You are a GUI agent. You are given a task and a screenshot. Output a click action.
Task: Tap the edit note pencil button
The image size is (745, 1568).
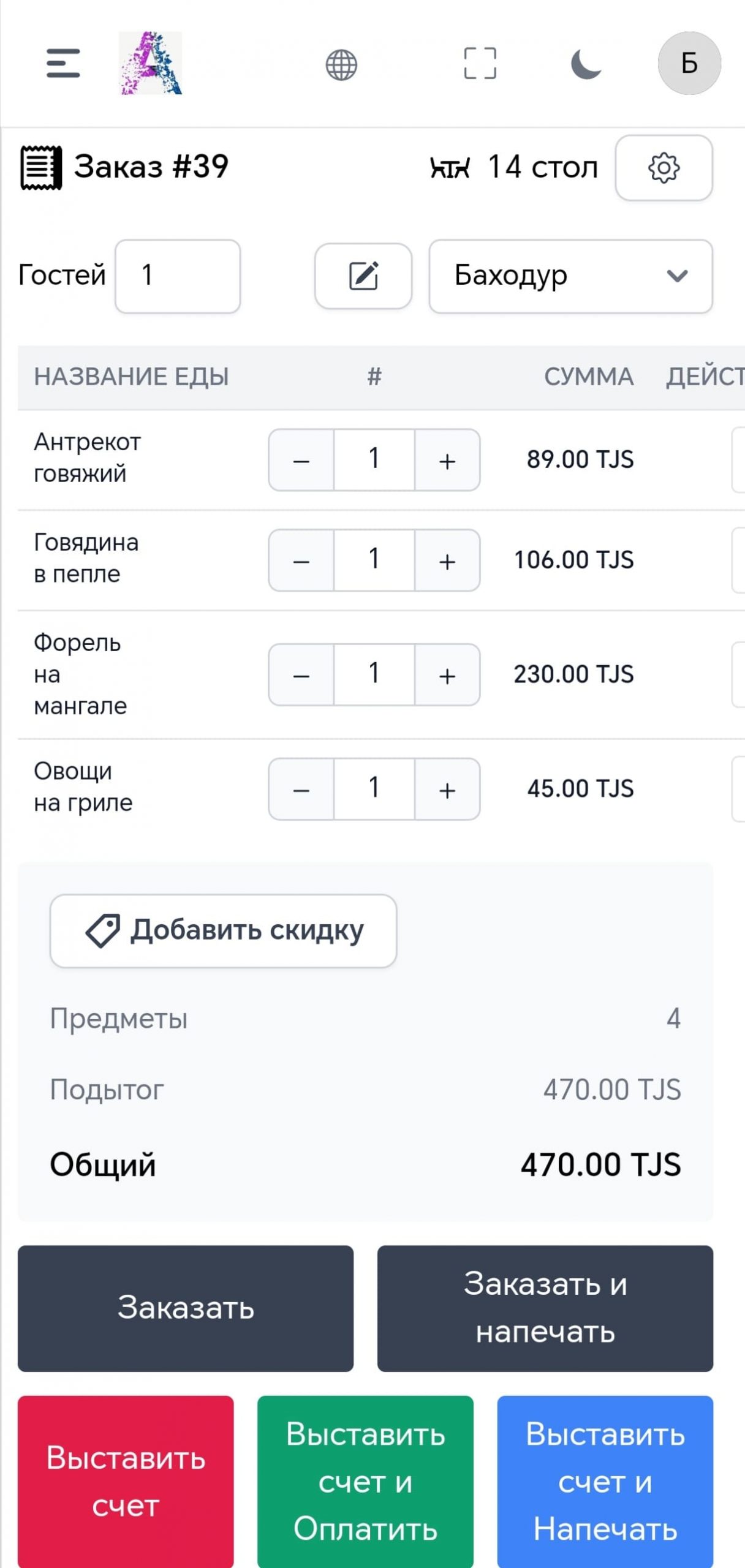click(x=363, y=276)
